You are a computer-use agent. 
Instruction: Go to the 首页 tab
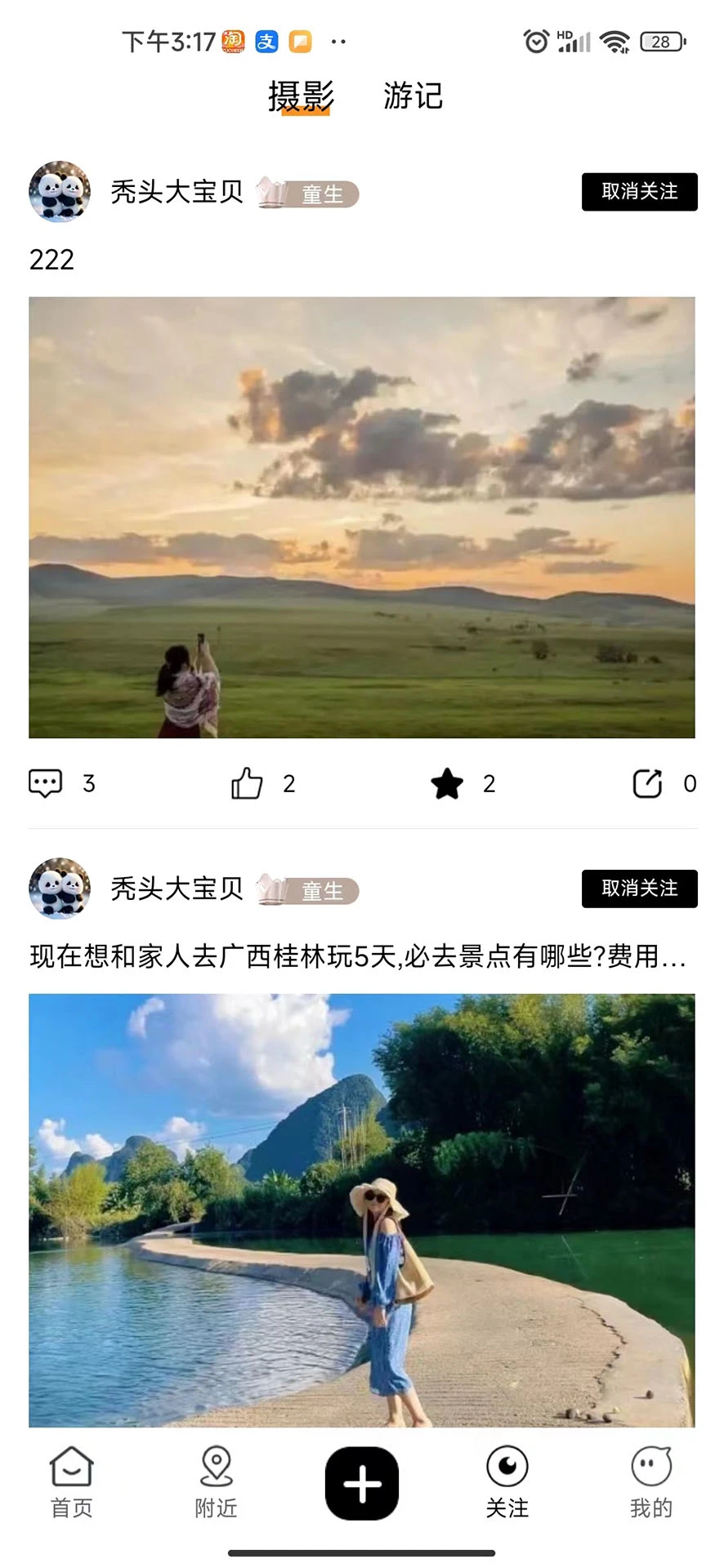coord(72,1481)
